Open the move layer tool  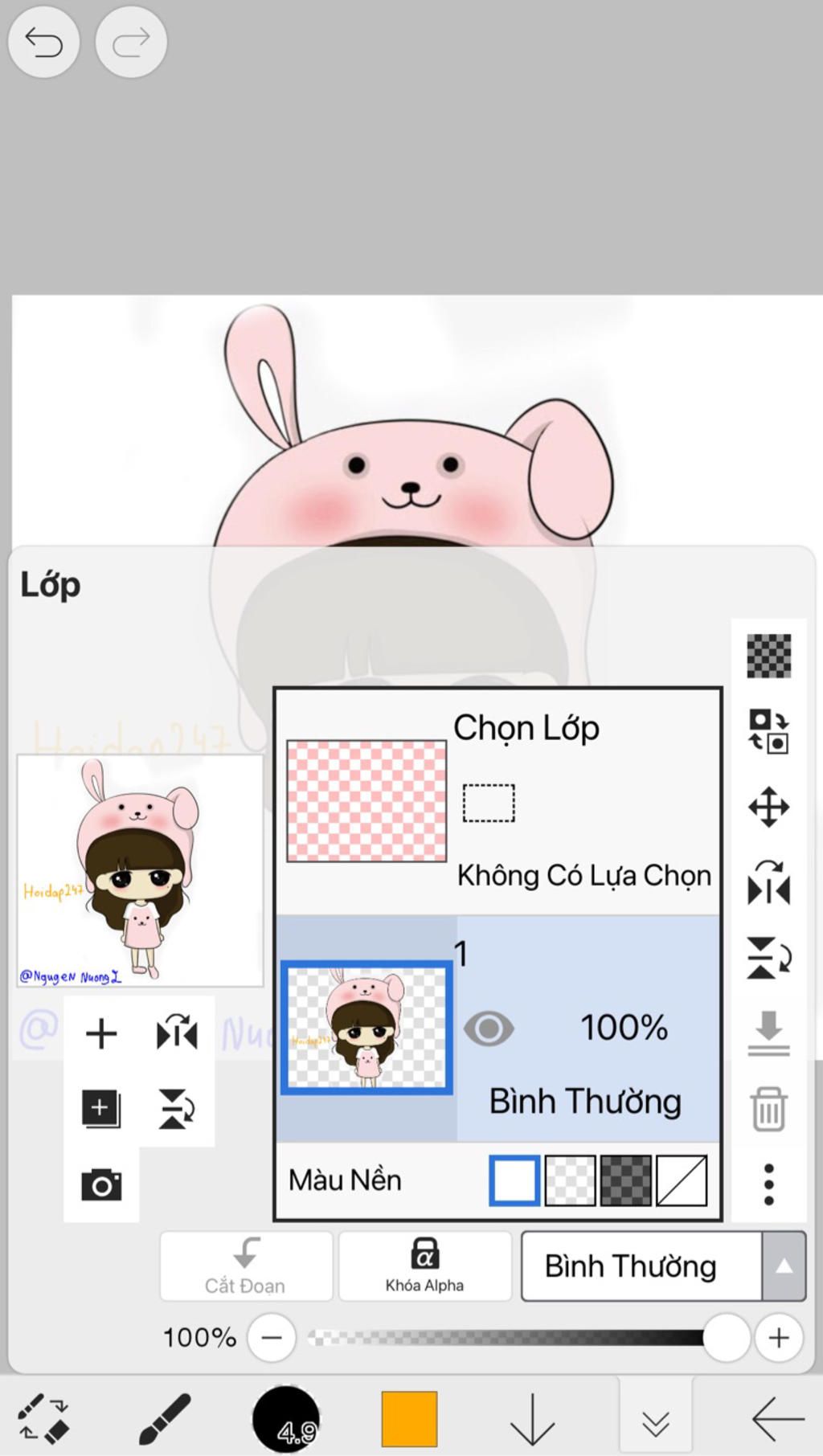coord(768,807)
